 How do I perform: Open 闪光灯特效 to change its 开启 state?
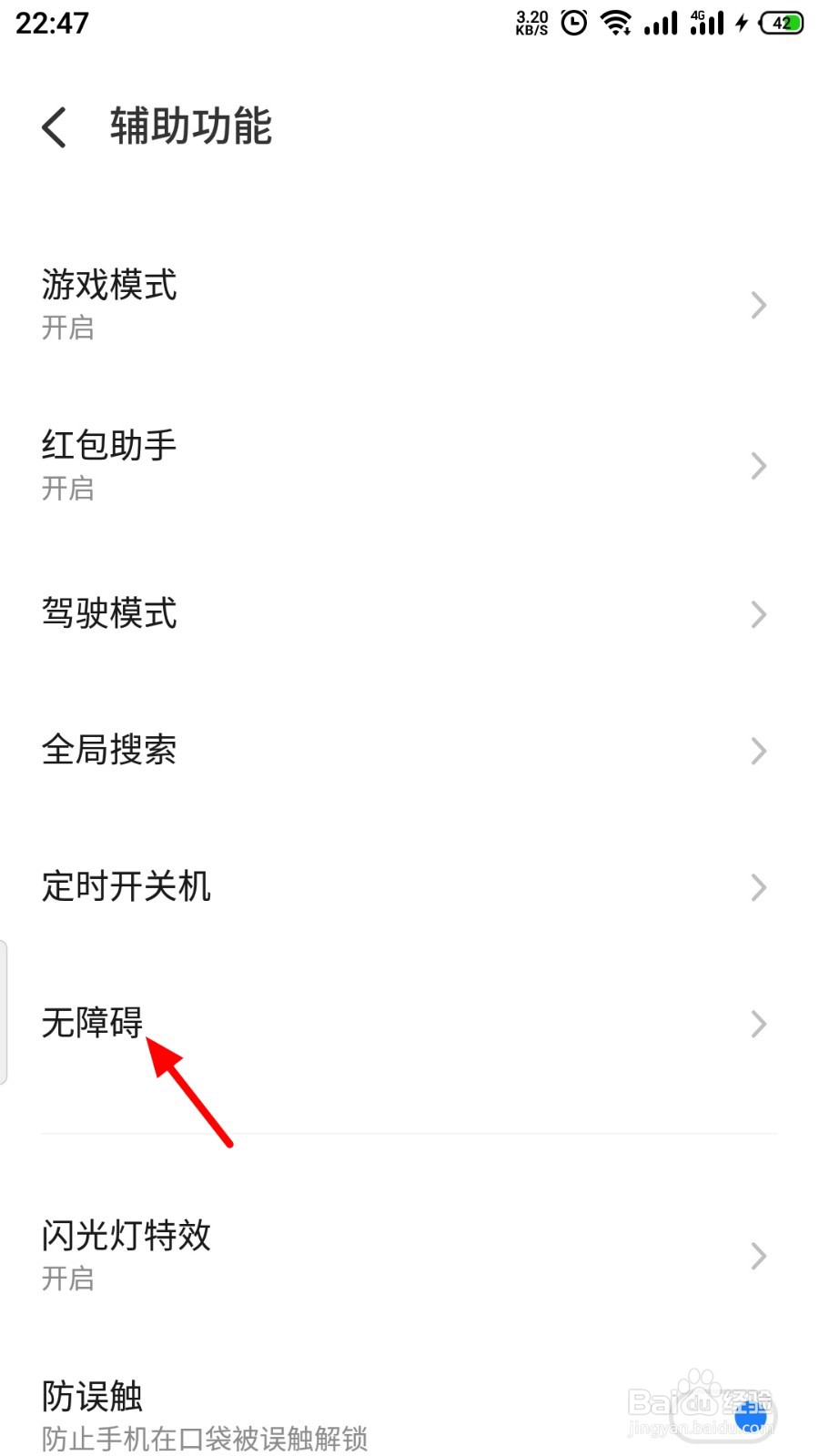[x=409, y=1256]
